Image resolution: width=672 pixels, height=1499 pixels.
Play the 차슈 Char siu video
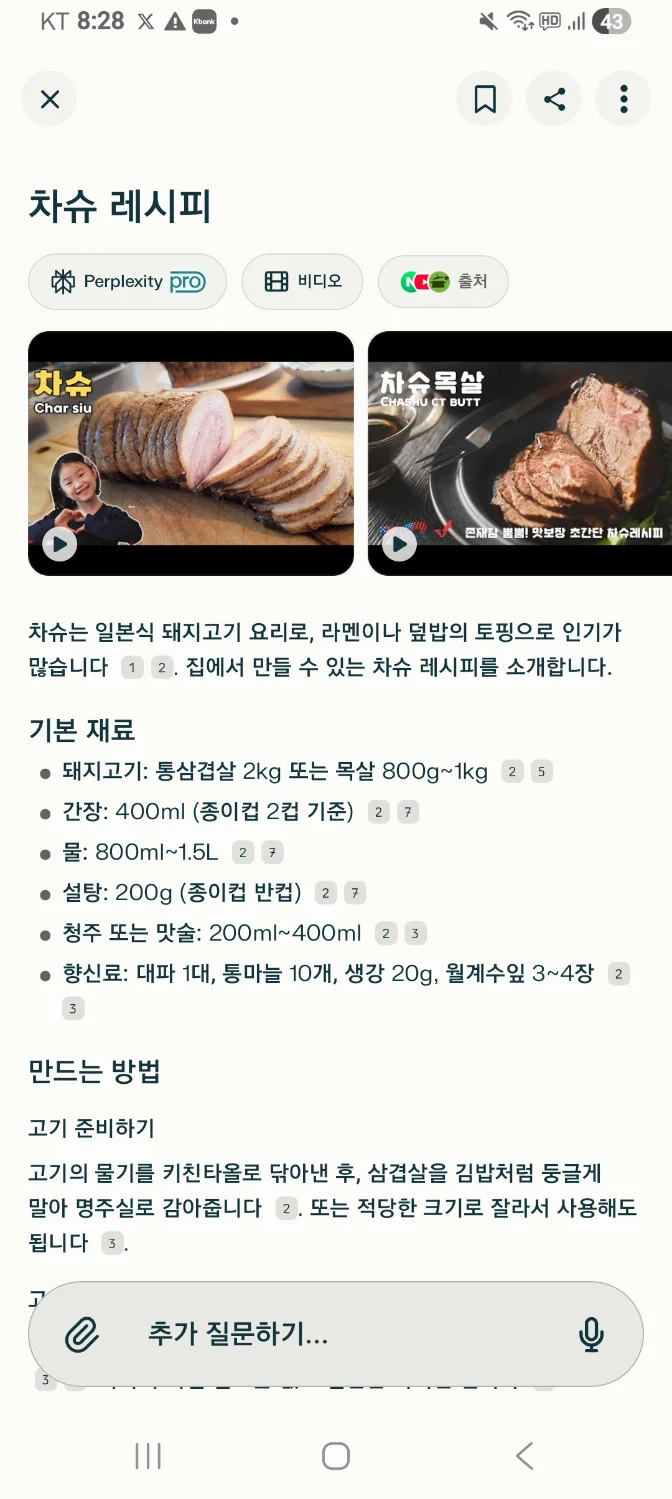coord(60,544)
